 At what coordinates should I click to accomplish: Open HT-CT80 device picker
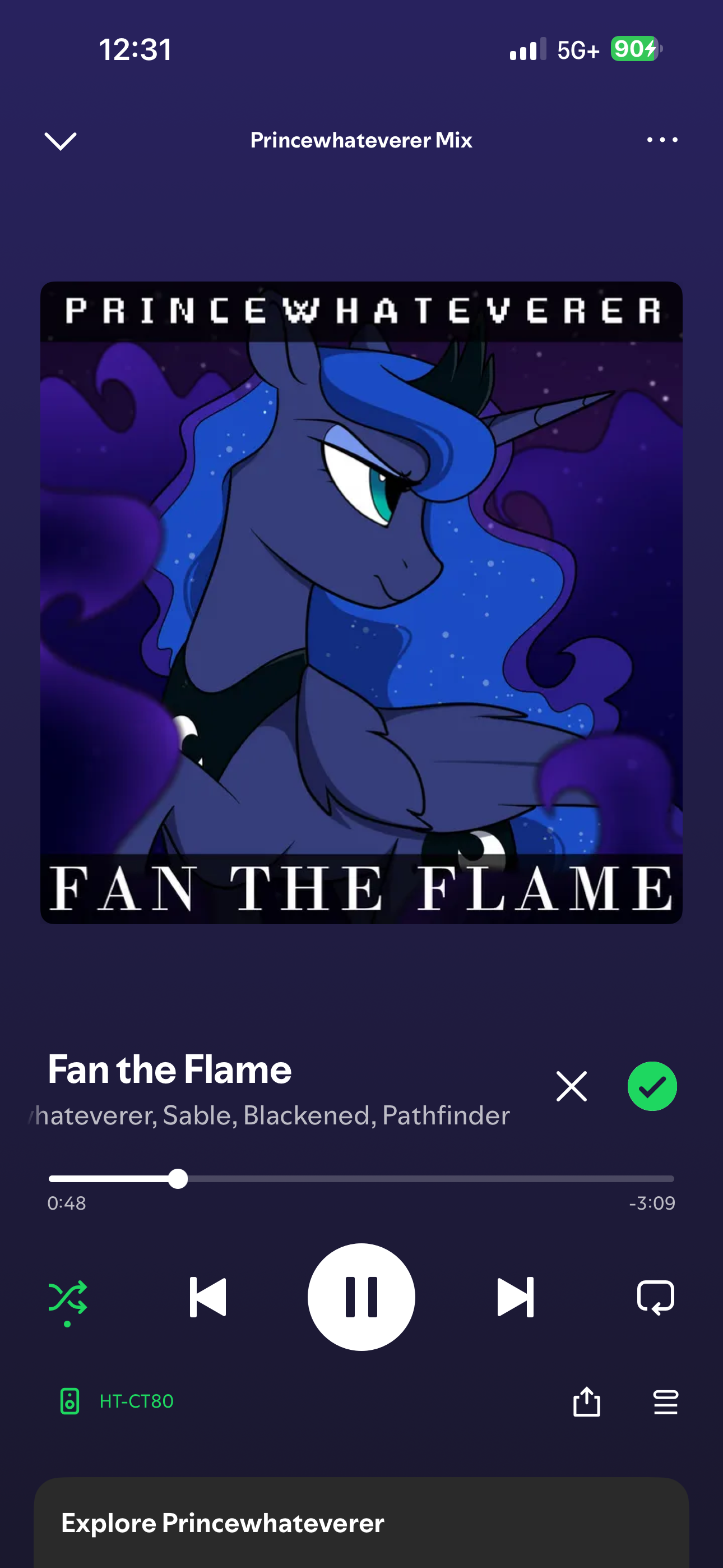[117, 1402]
